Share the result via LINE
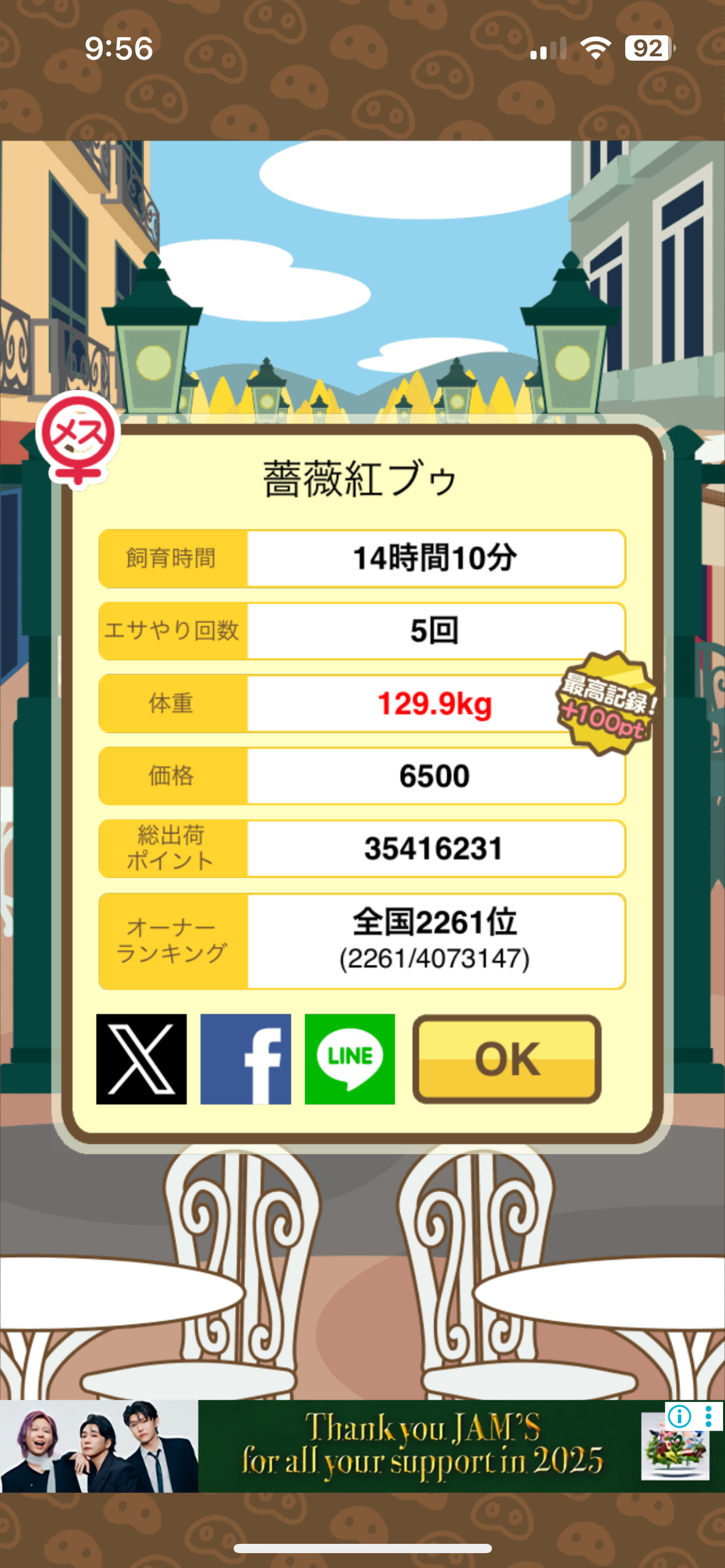725x1568 pixels. tap(349, 1059)
